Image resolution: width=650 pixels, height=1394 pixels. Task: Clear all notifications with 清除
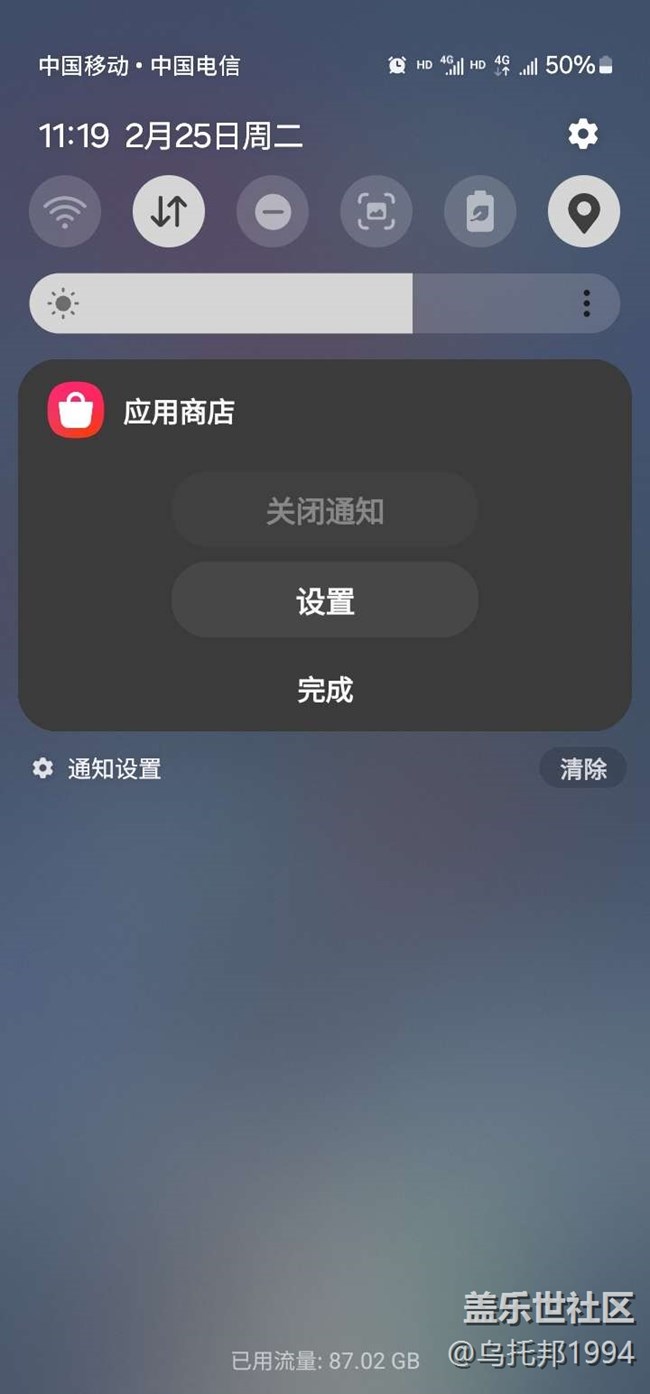click(583, 769)
